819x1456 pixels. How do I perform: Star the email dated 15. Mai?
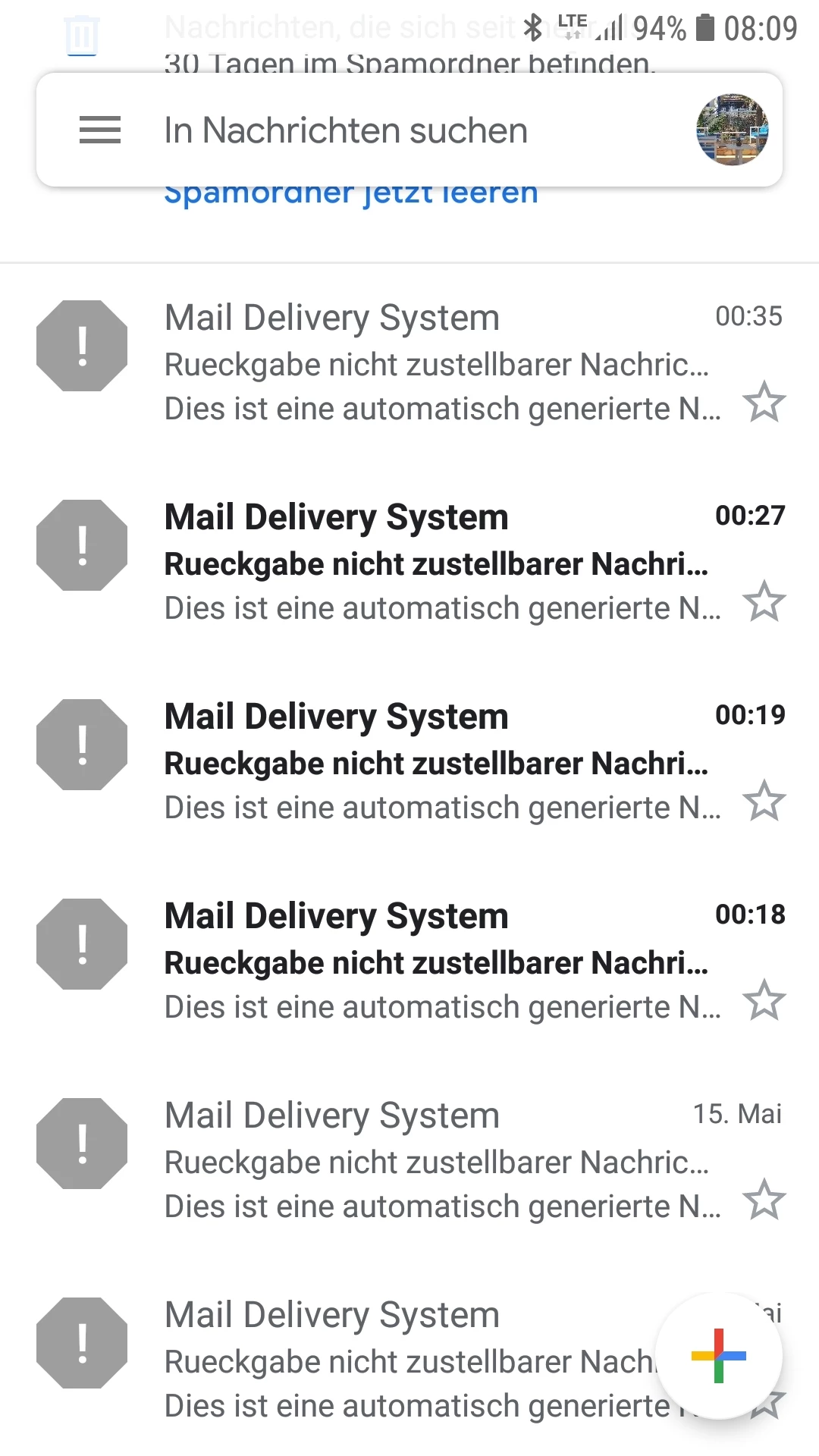[x=764, y=1200]
